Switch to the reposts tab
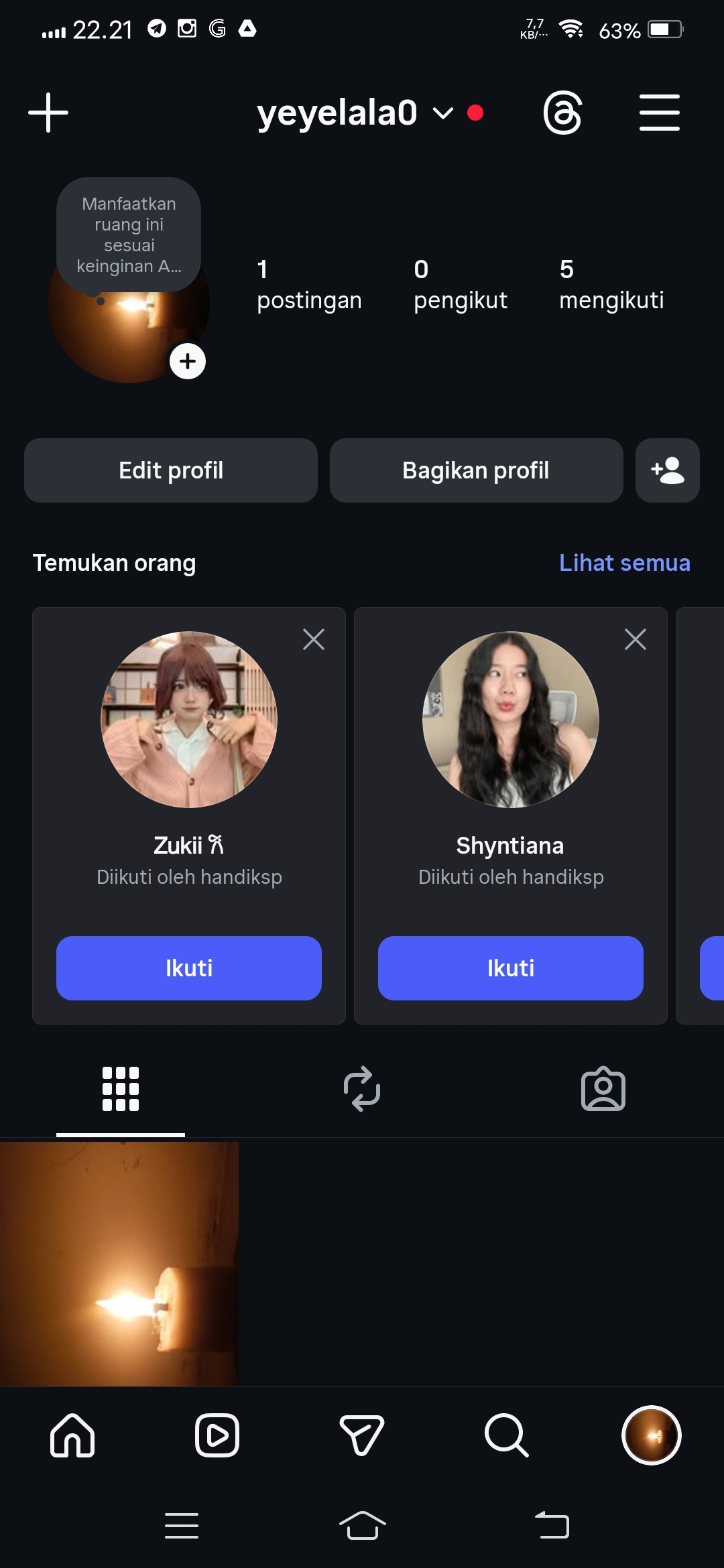This screenshot has height=1568, width=724. coord(362,1089)
